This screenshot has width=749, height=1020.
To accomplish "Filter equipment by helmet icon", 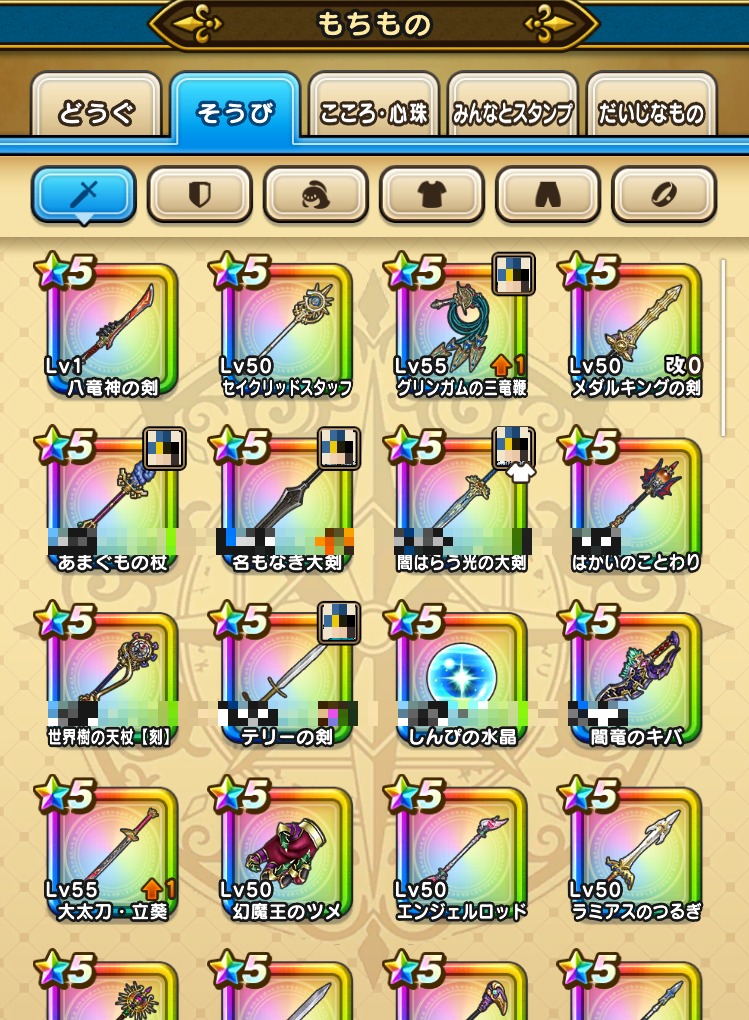I will click(x=316, y=194).
